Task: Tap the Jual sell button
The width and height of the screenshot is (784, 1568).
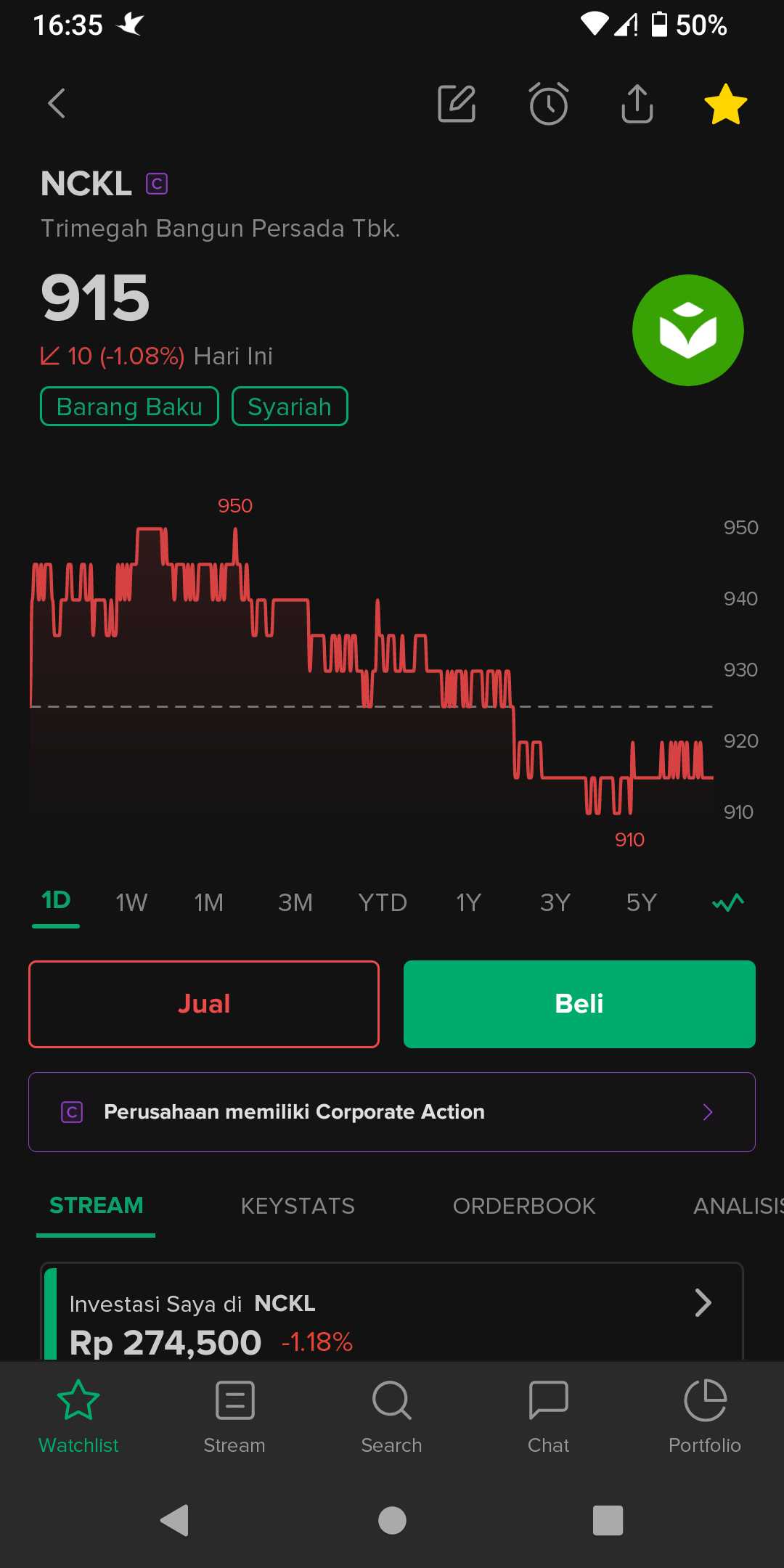Action: [204, 1004]
